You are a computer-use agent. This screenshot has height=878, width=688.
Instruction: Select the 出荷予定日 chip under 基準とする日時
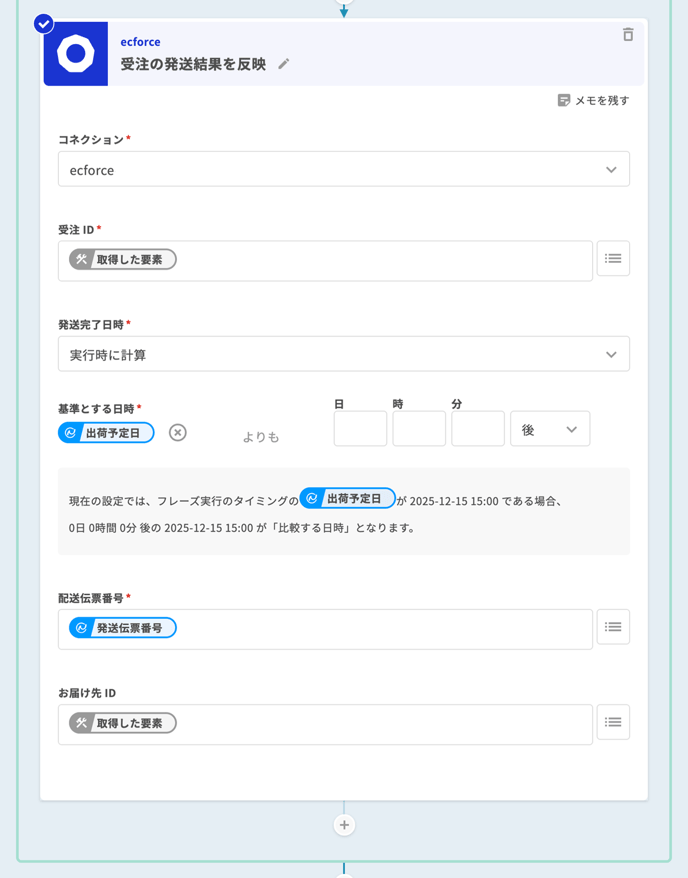click(x=107, y=432)
